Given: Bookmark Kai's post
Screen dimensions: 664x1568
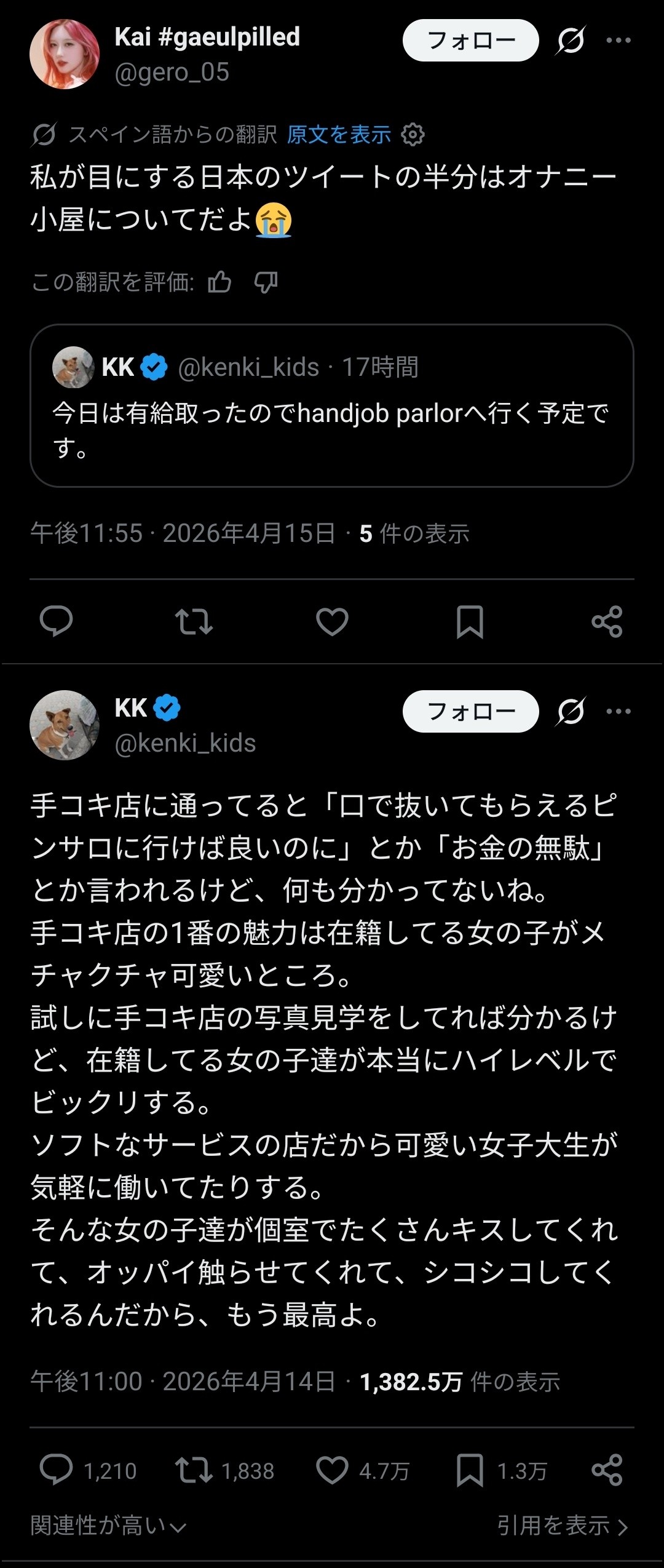Looking at the screenshot, I should [x=470, y=621].
